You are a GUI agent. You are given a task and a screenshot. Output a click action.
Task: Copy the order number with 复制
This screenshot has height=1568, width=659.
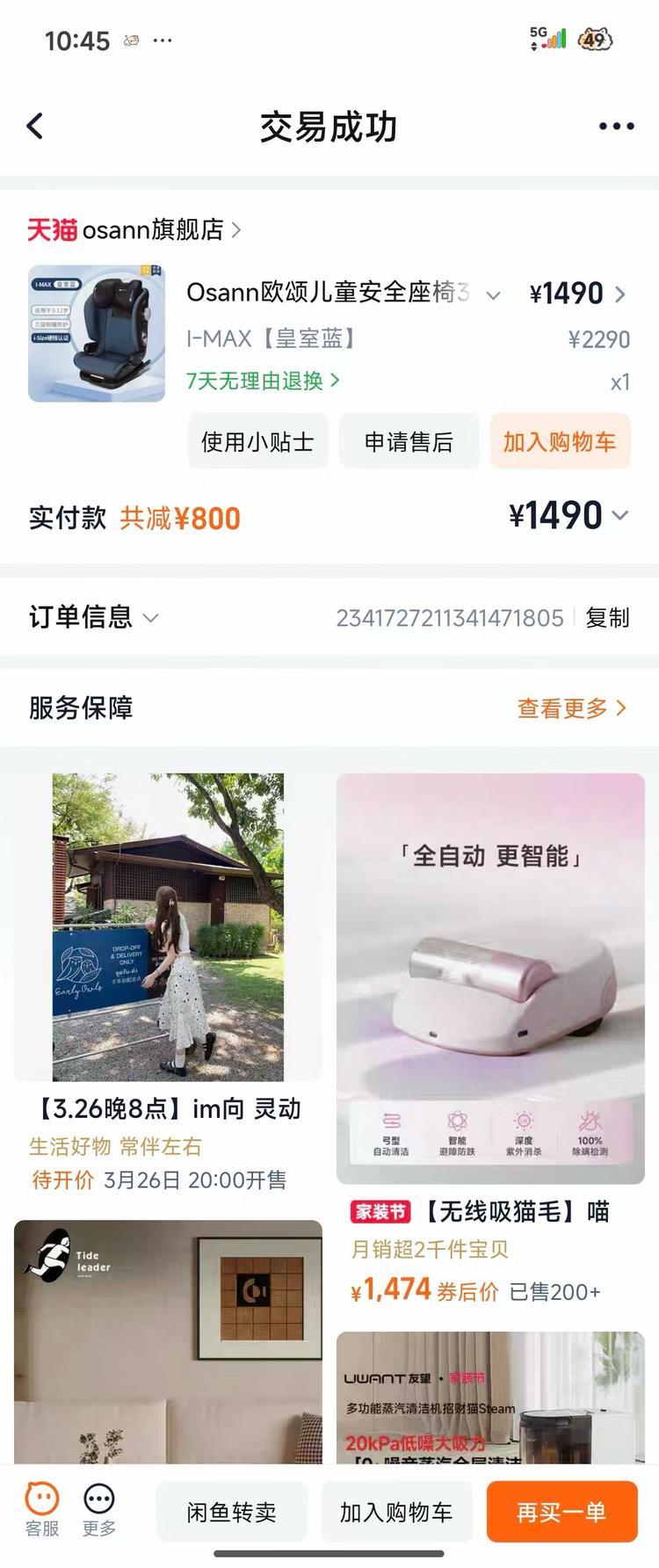[x=607, y=618]
